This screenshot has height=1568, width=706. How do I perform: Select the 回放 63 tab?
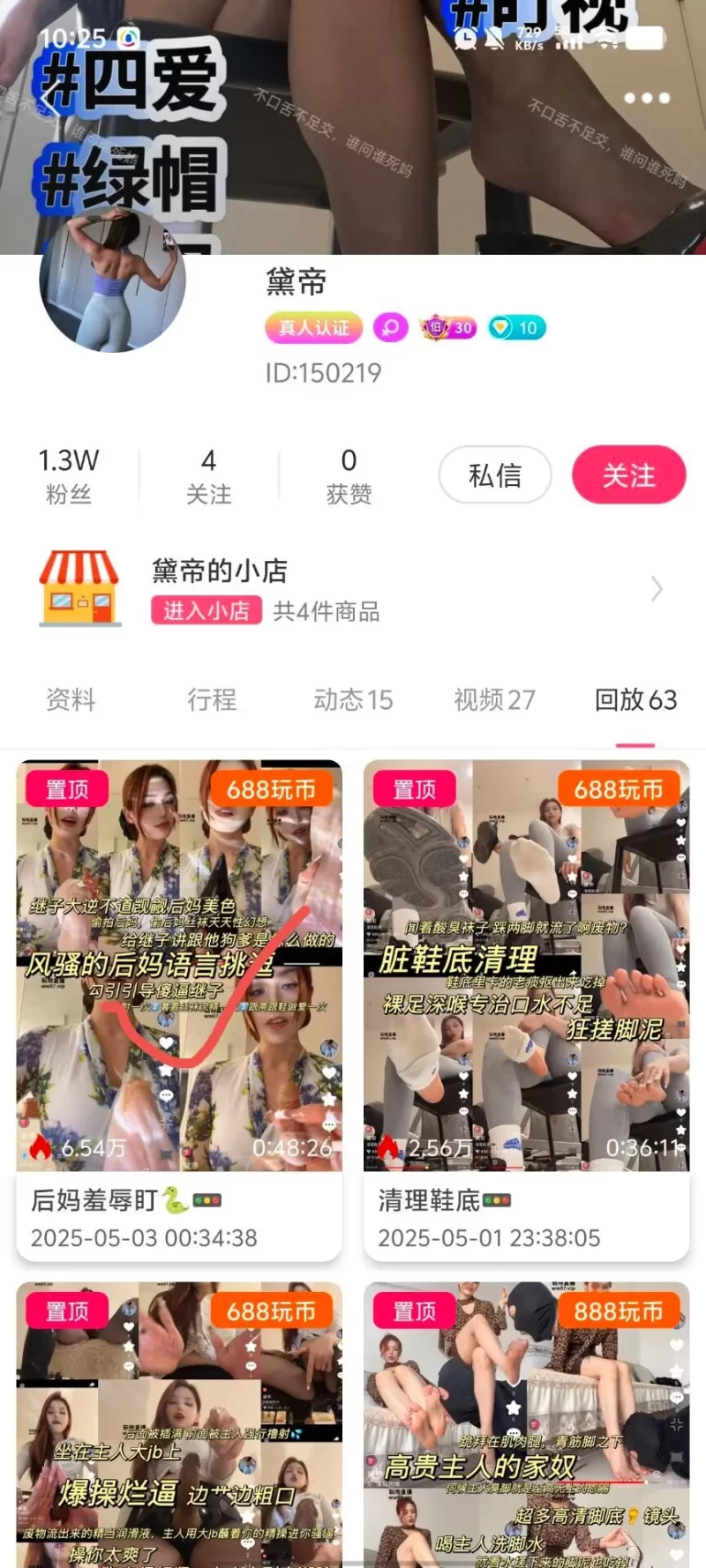(x=635, y=700)
